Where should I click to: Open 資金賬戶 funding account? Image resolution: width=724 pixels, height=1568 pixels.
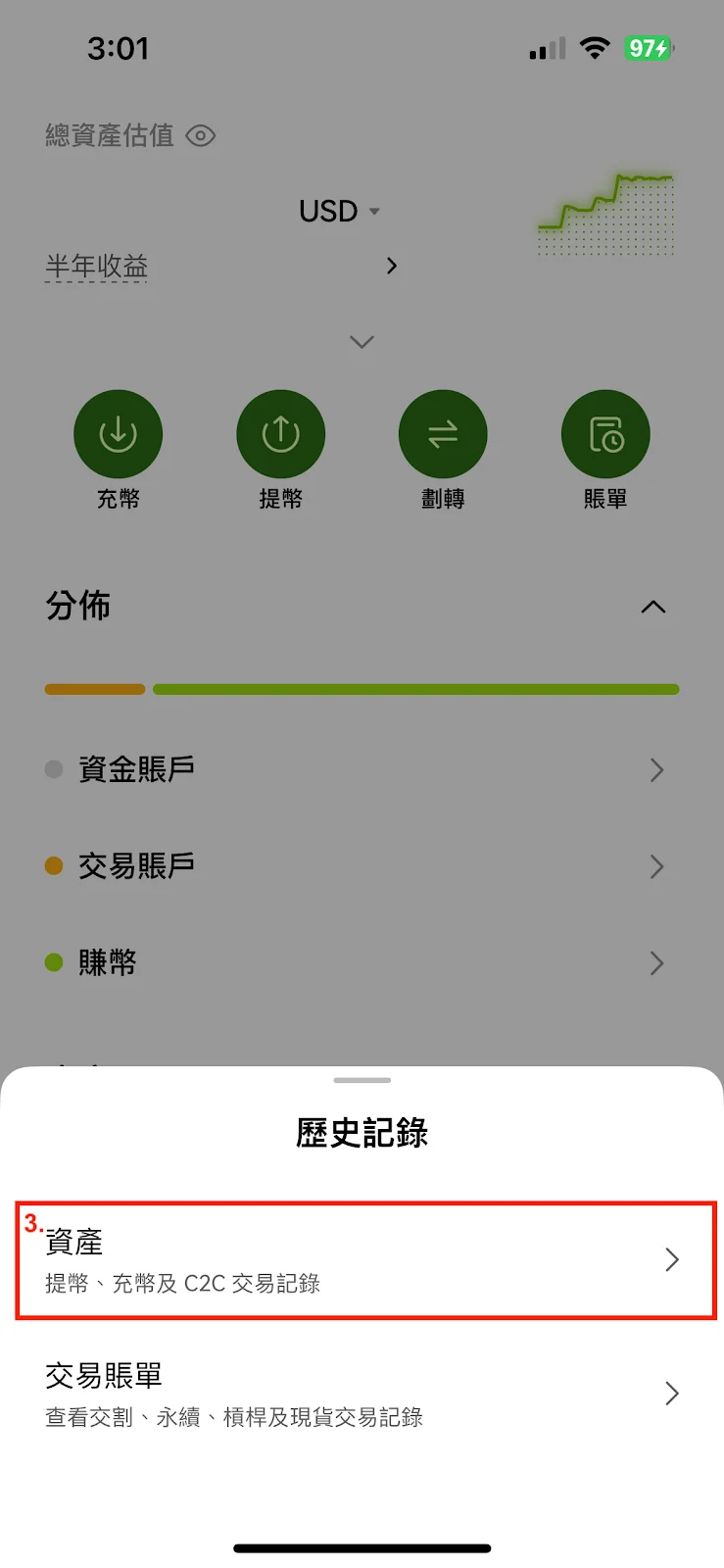click(x=362, y=769)
